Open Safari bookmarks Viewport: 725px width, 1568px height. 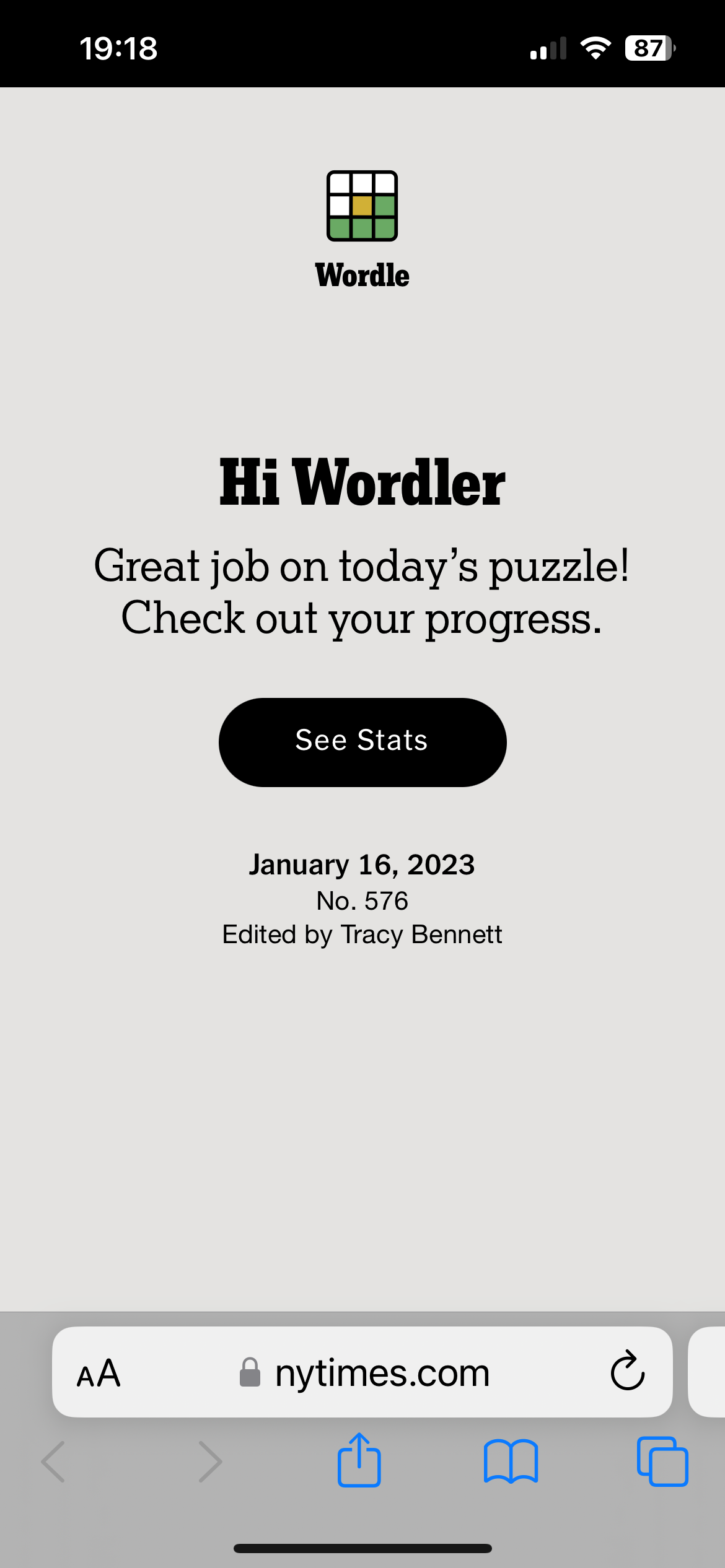[511, 1461]
